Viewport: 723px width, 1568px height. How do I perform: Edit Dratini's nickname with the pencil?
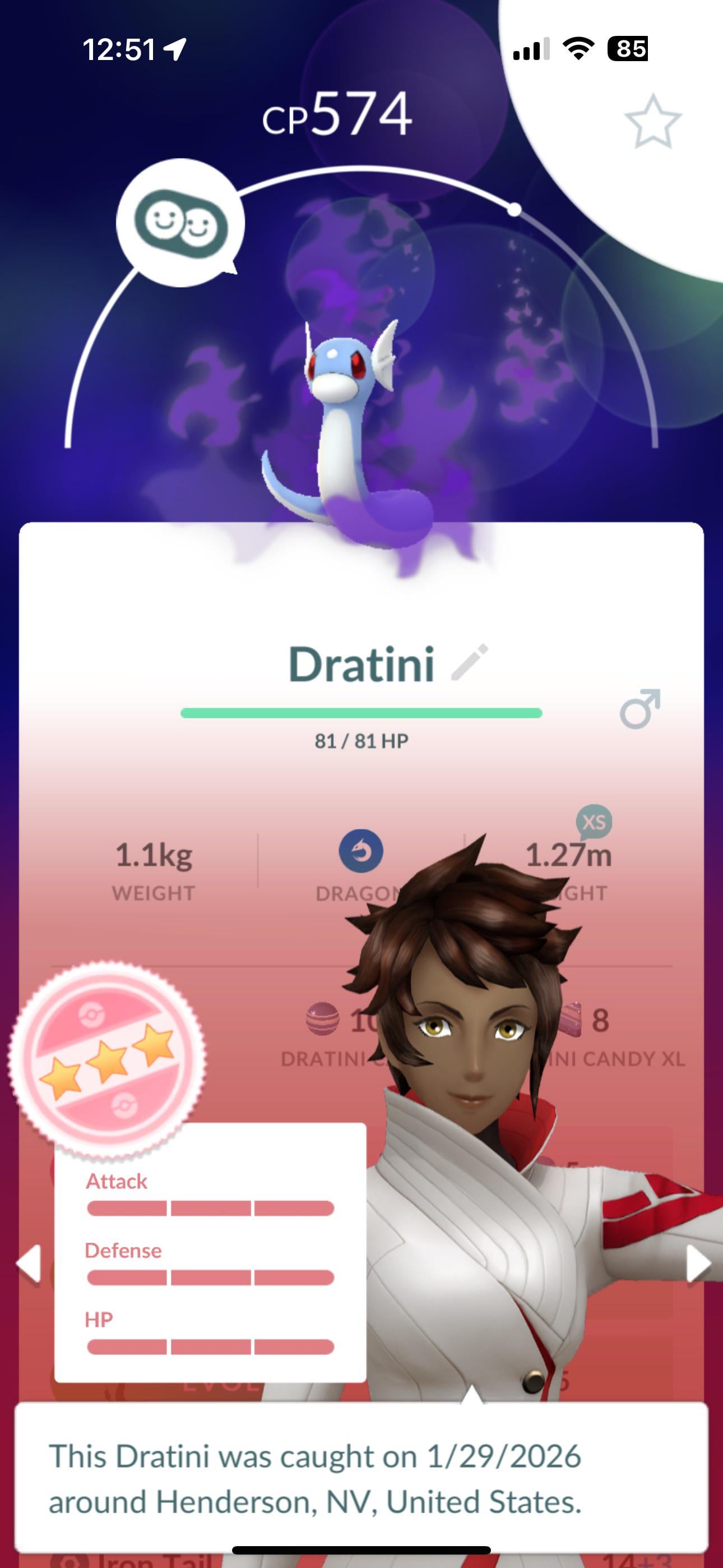tap(469, 662)
